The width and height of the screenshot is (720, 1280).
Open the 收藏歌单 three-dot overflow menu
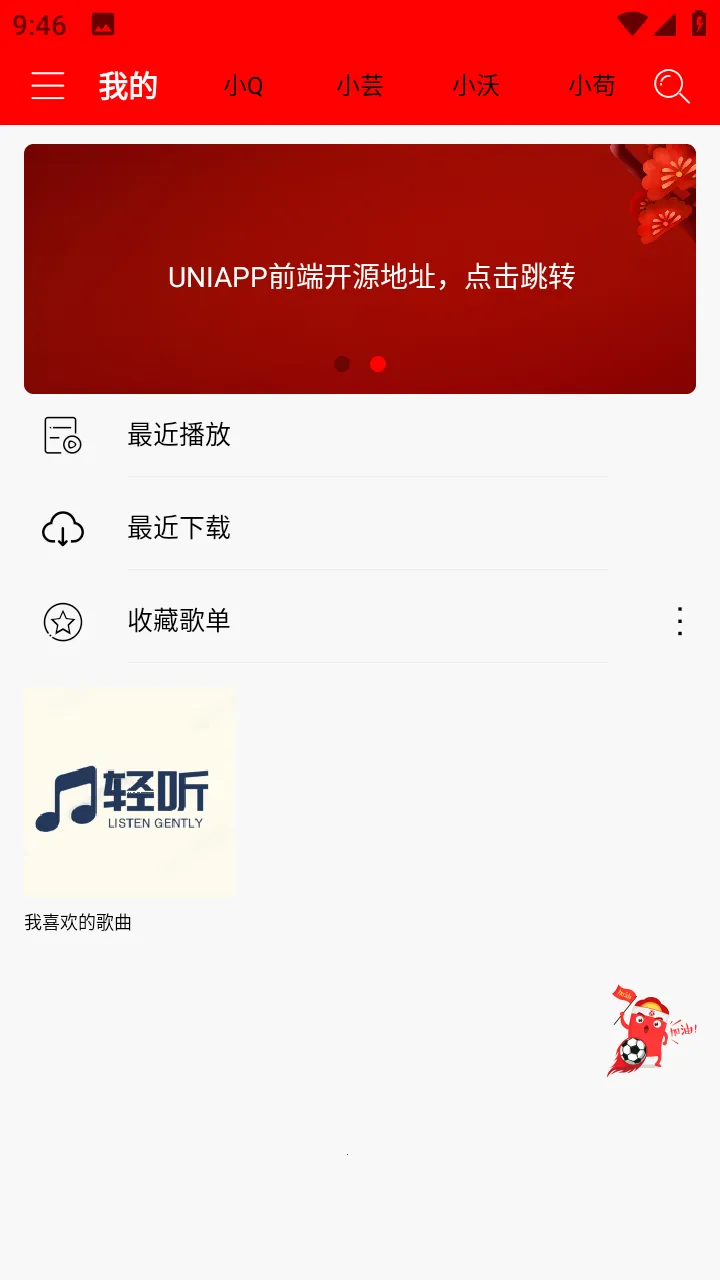pos(680,621)
